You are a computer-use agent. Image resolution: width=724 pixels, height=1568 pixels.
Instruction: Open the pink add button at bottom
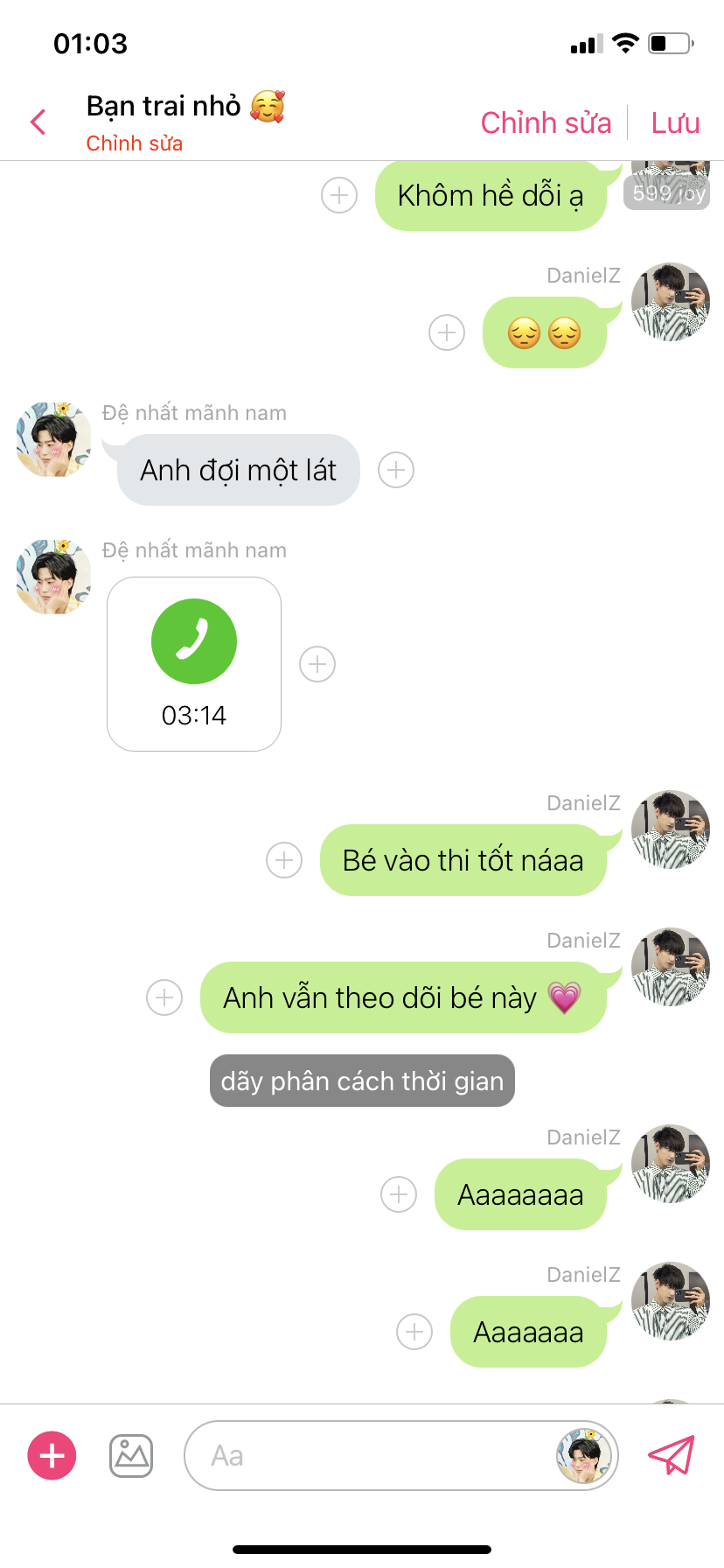click(x=52, y=1455)
